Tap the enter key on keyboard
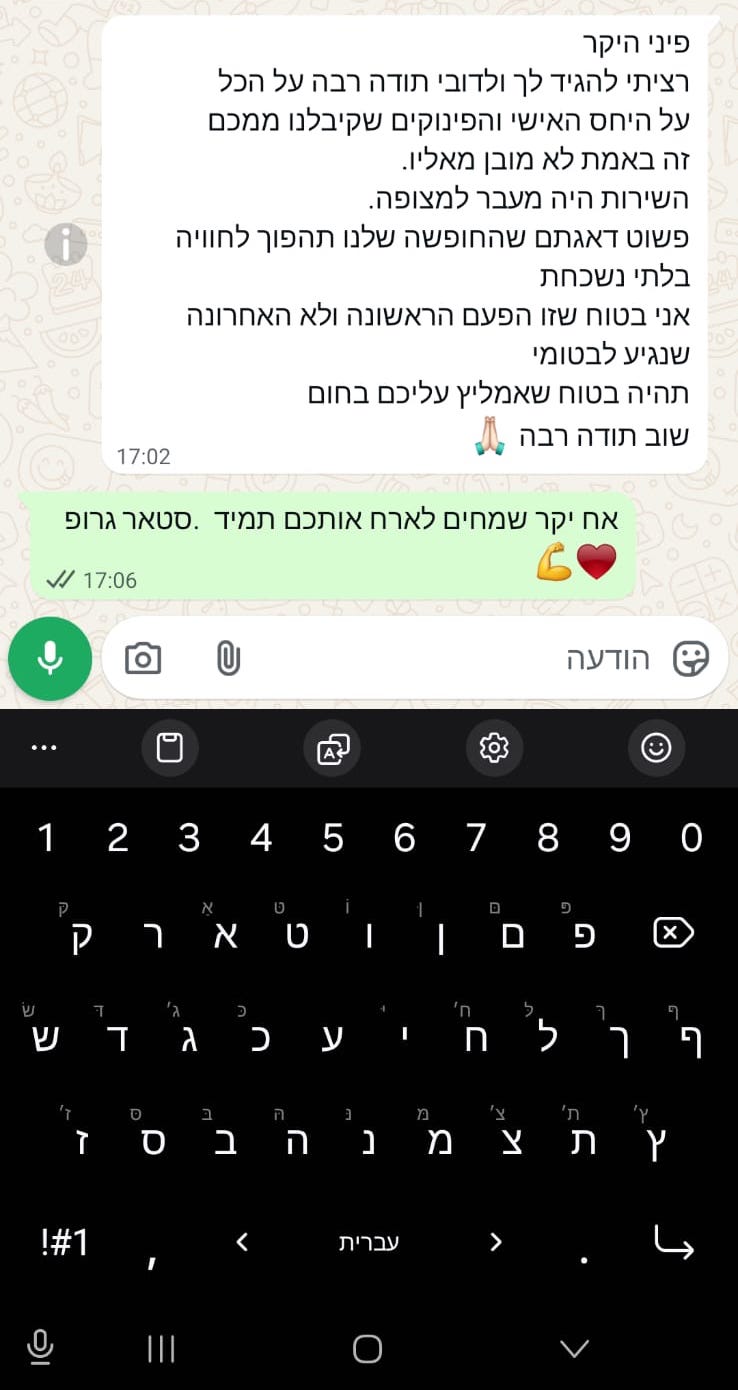This screenshot has height=1390, width=738. pos(672,1242)
